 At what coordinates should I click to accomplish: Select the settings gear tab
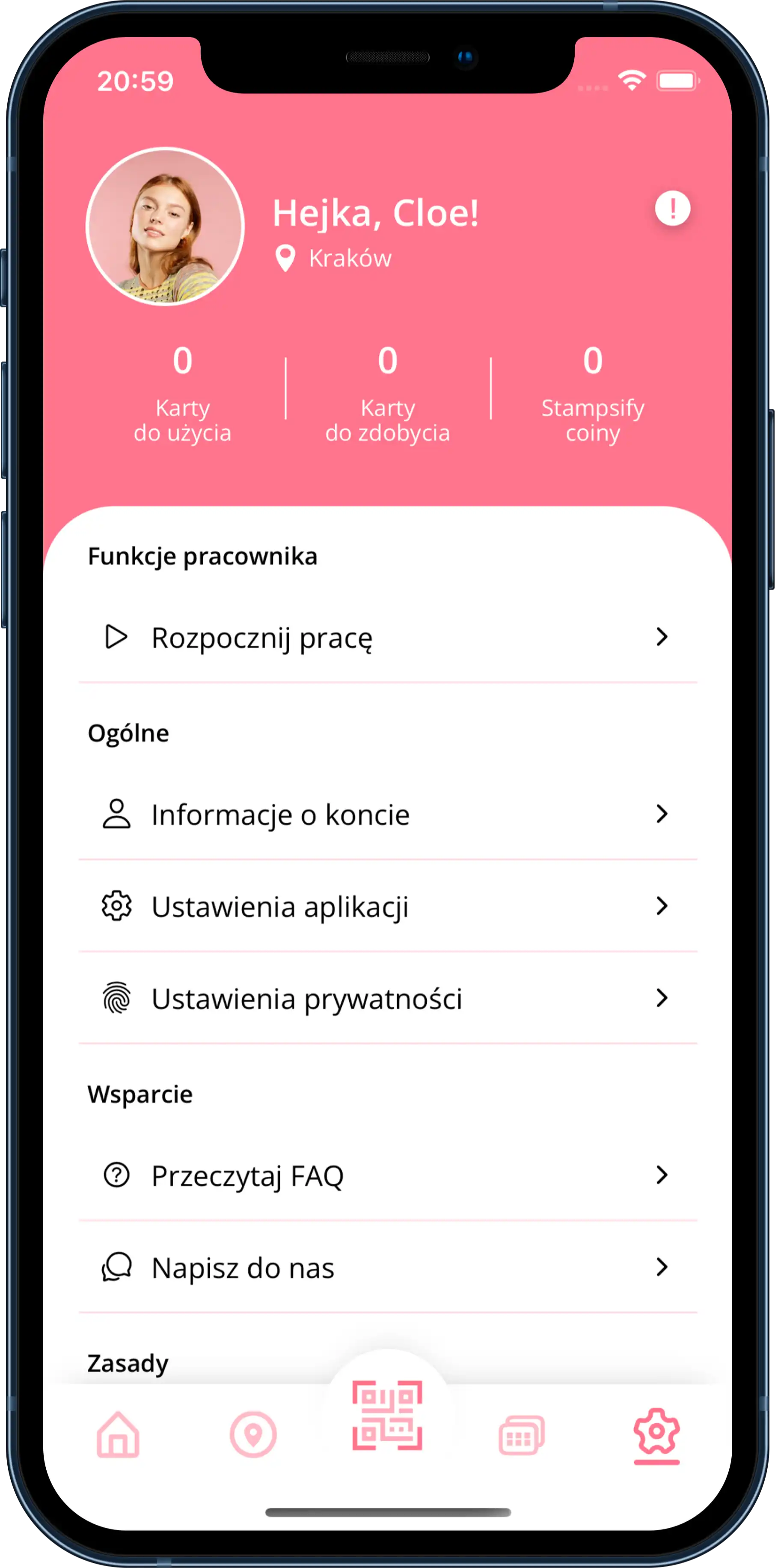point(656,1433)
